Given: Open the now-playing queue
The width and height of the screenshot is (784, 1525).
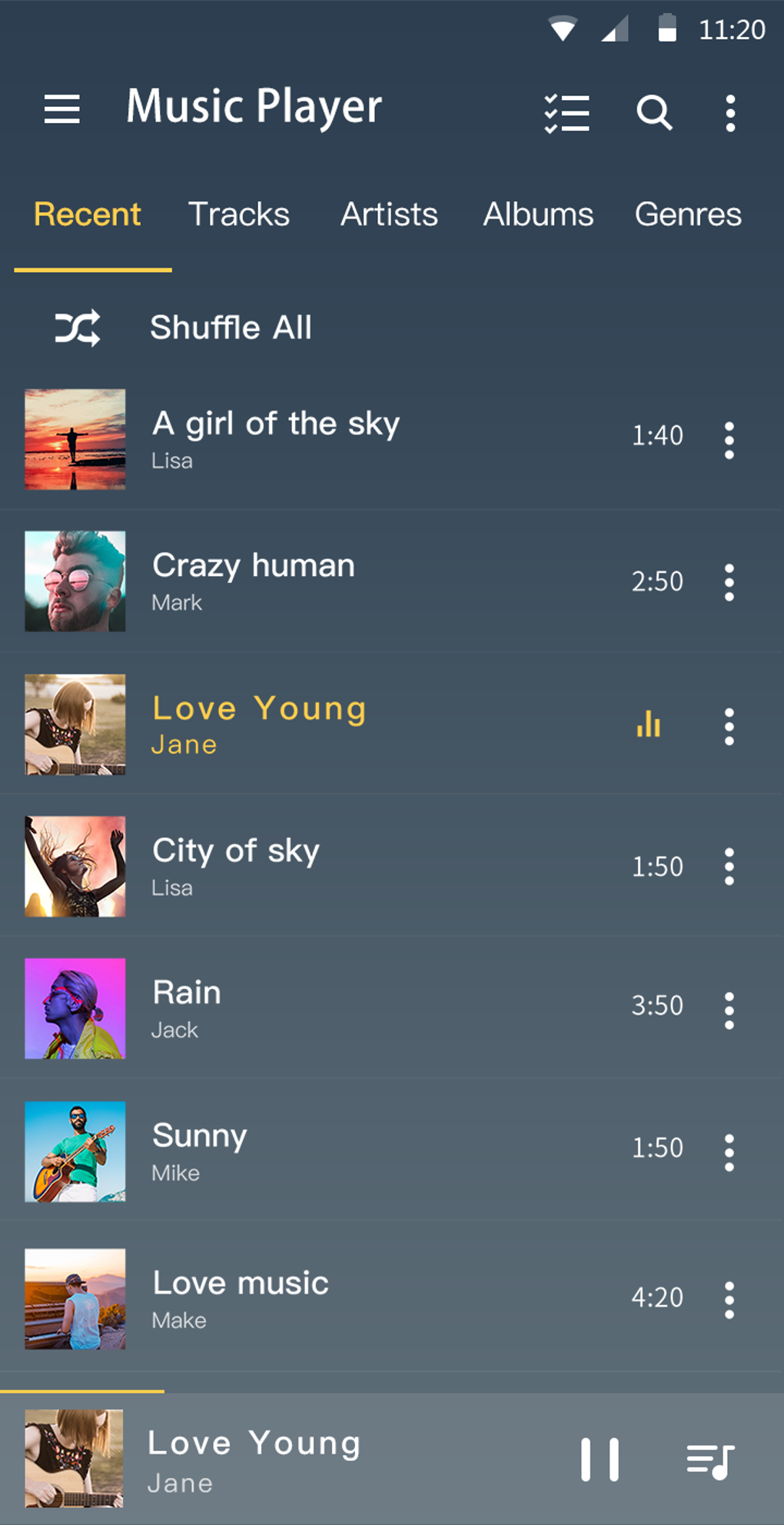Looking at the screenshot, I should click(x=710, y=1460).
